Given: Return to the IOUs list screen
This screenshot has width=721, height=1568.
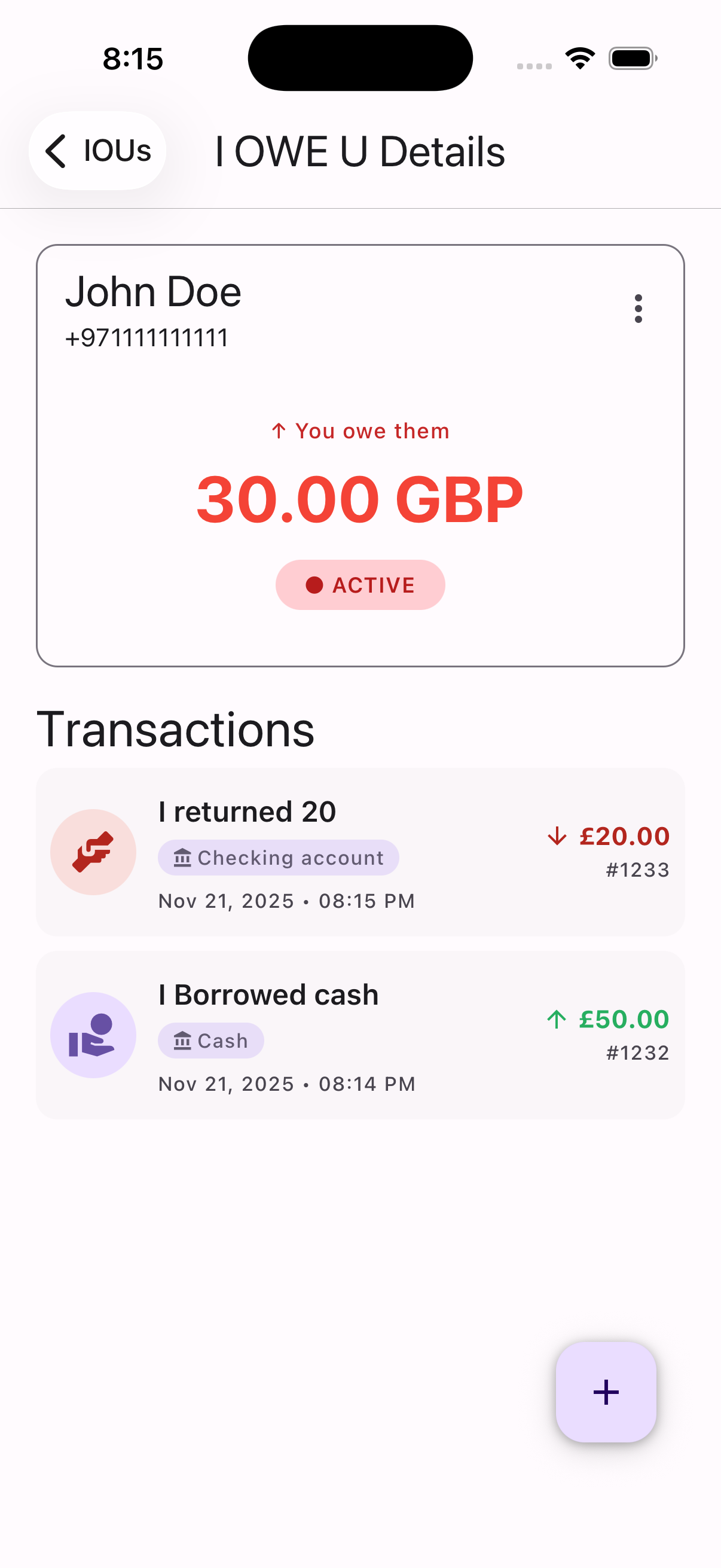Looking at the screenshot, I should coord(97,151).
